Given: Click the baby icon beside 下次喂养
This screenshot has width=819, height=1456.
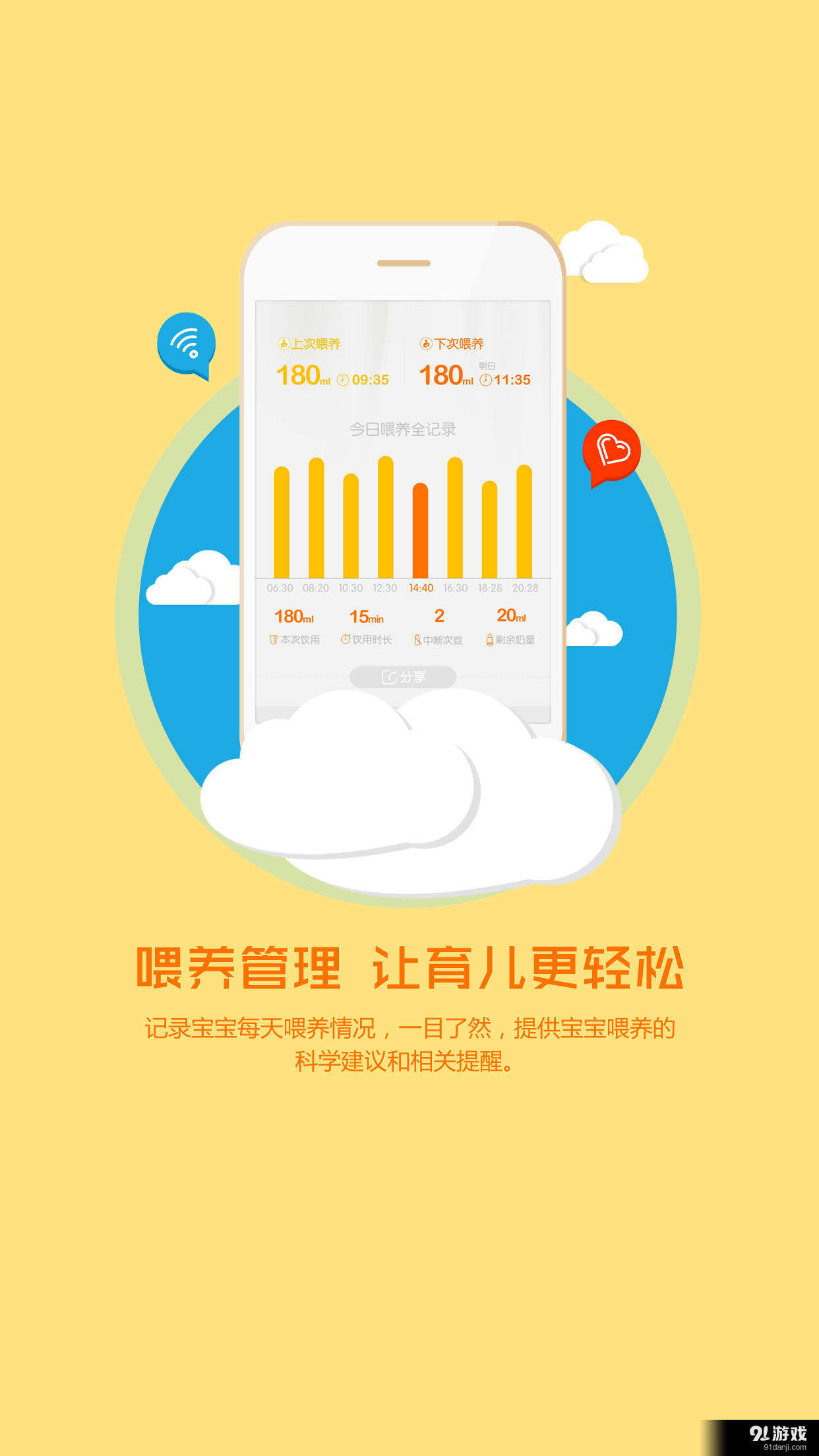Looking at the screenshot, I should [x=426, y=345].
